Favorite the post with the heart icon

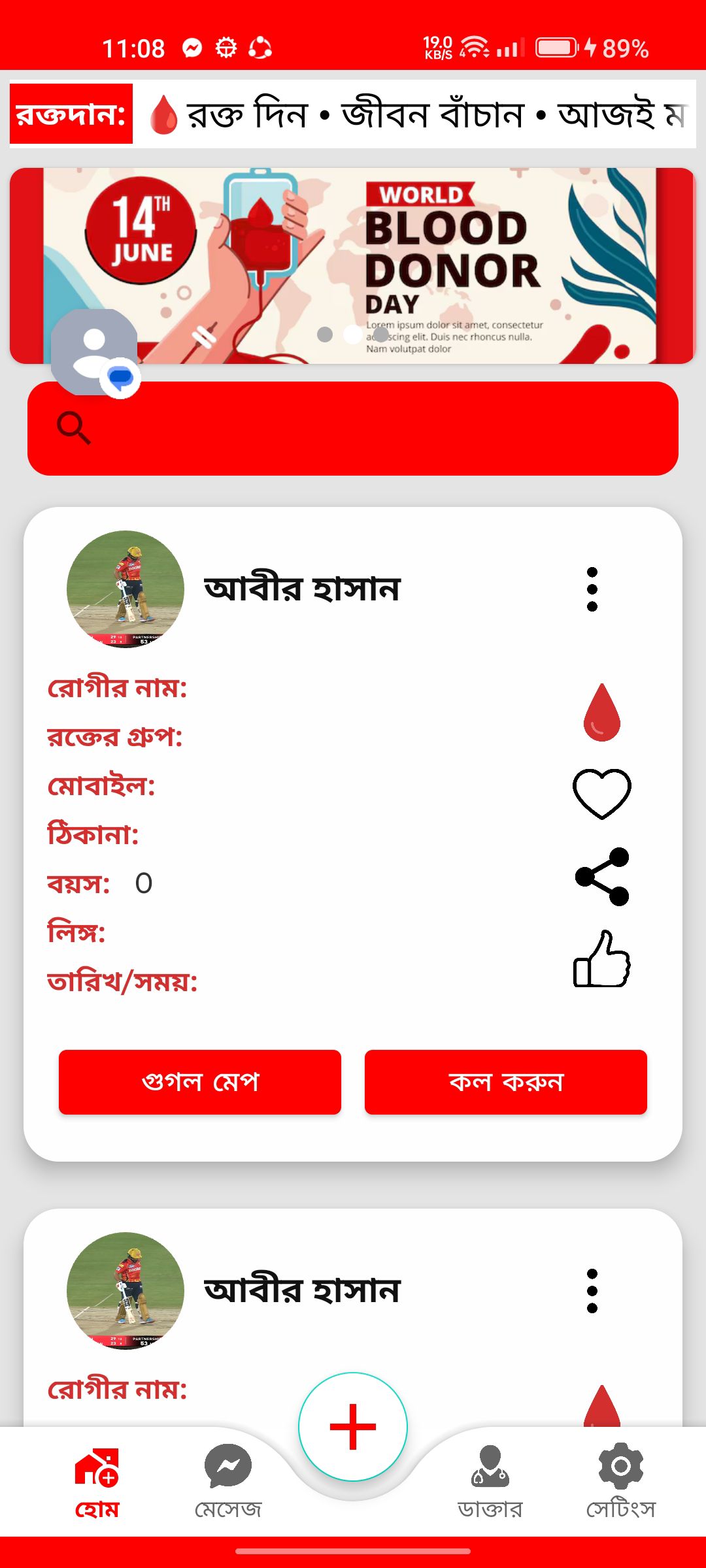[601, 794]
